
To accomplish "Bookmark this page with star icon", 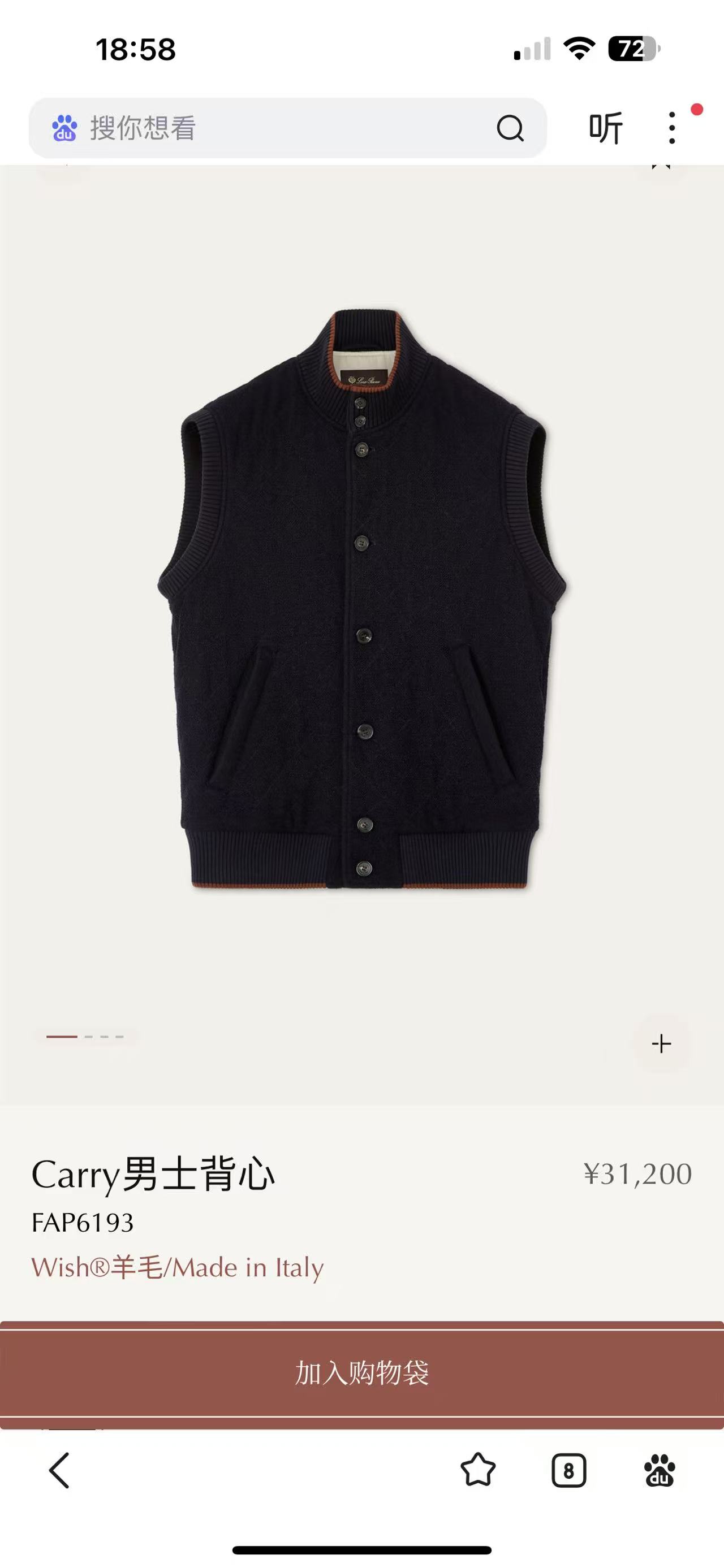I will point(478,1471).
